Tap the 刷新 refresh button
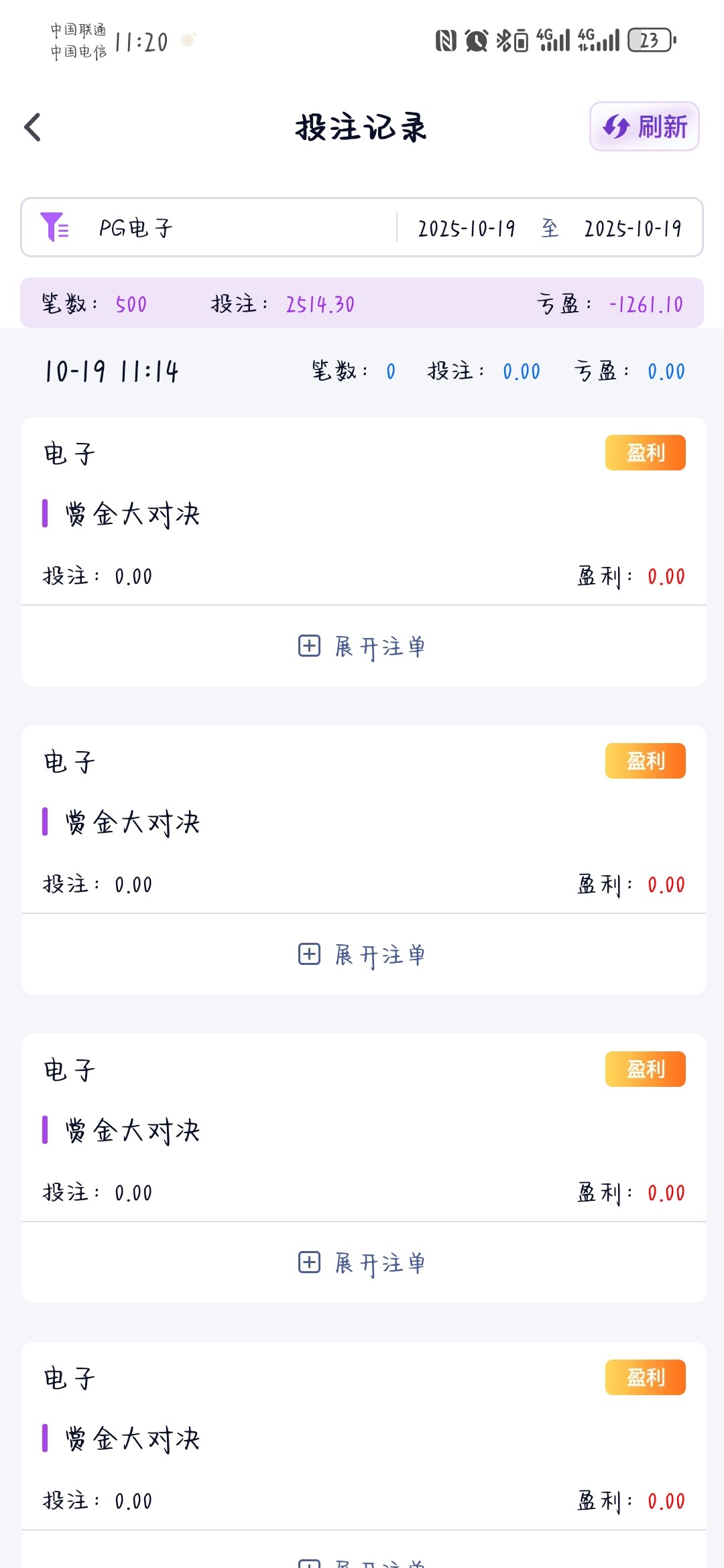The image size is (724, 1568). [x=644, y=127]
